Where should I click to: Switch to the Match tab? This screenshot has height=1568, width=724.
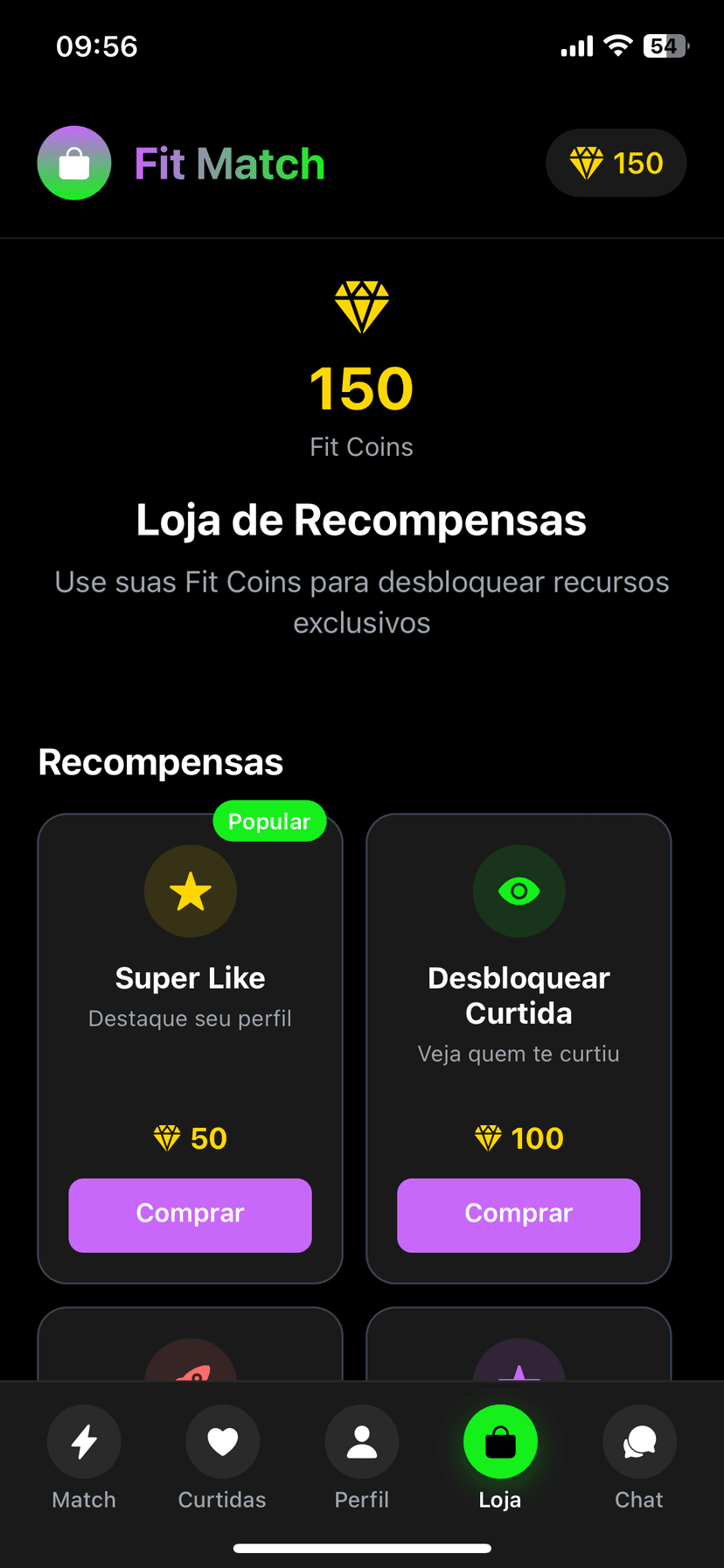click(x=84, y=1458)
